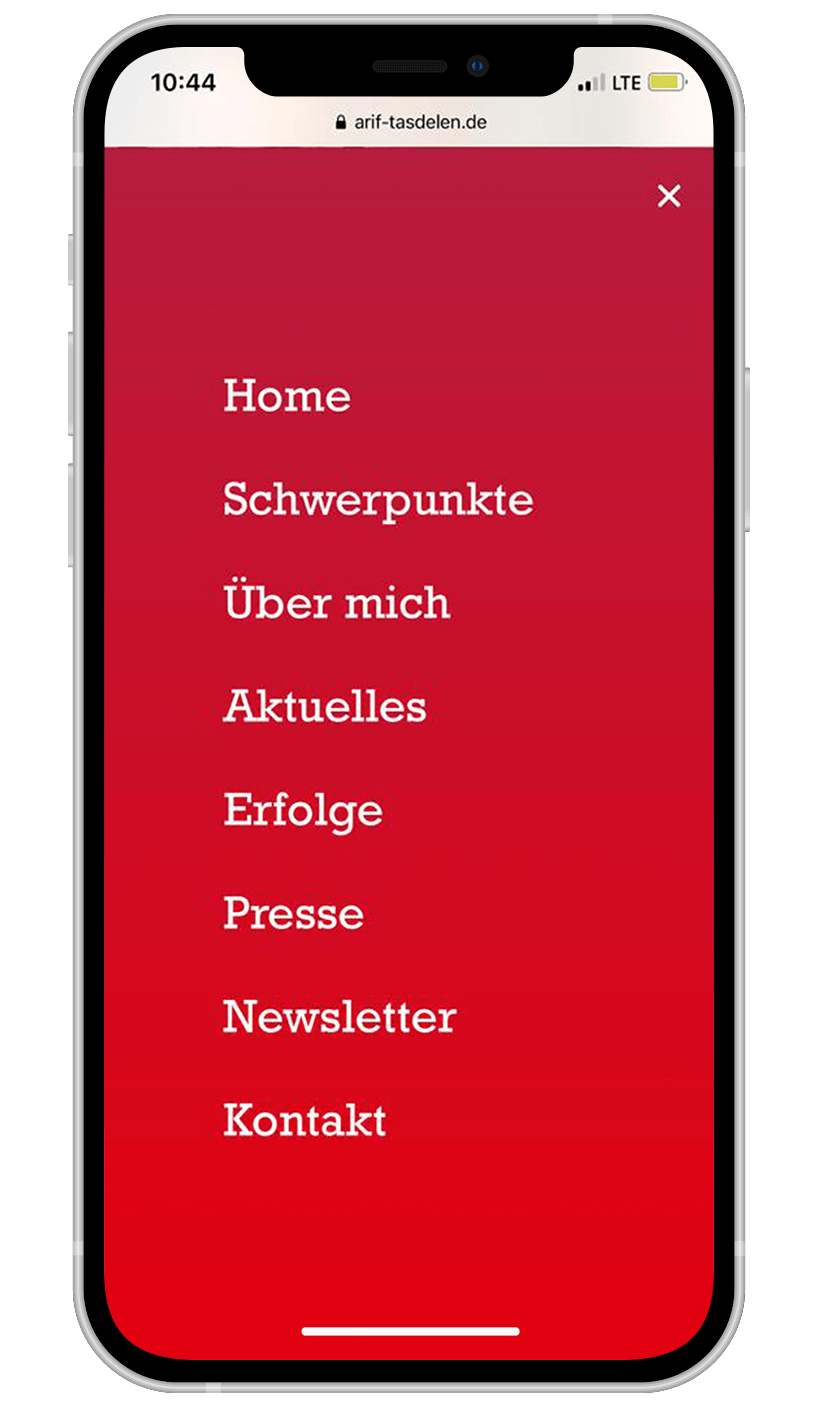This screenshot has width=818, height=1407.
Task: Go to the Kontakt page
Action: (305, 1120)
